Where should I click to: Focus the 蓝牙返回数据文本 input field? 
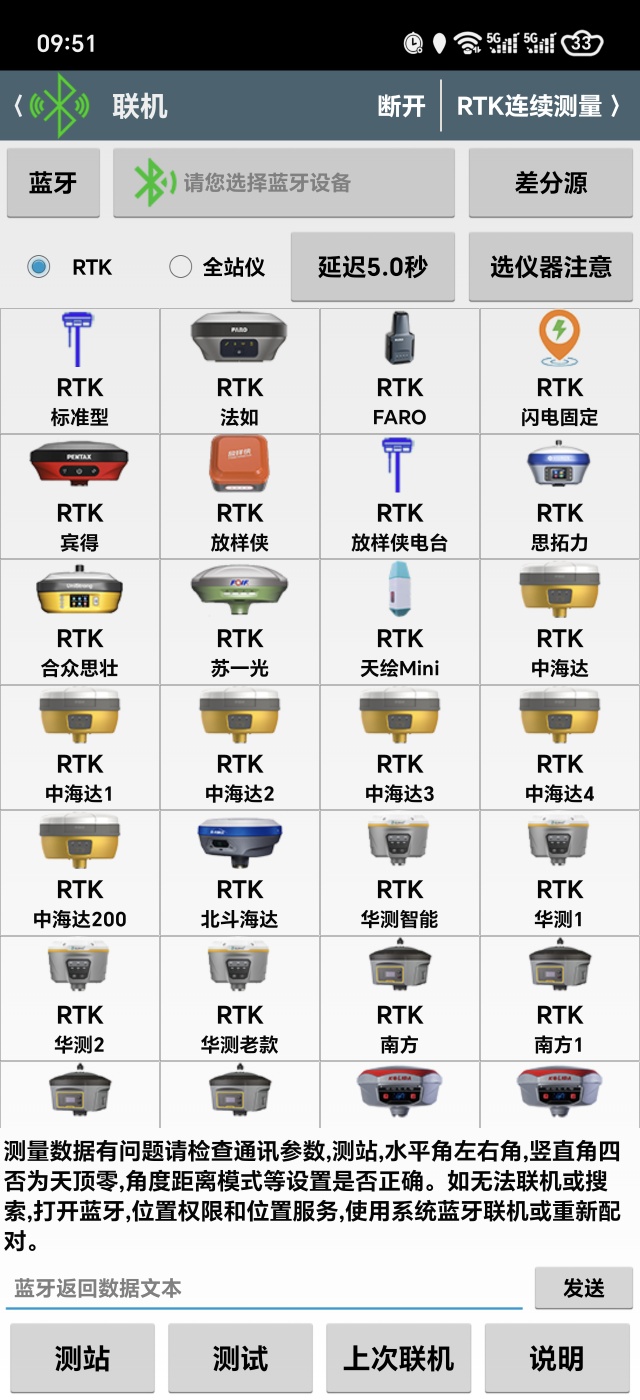pos(264,1288)
